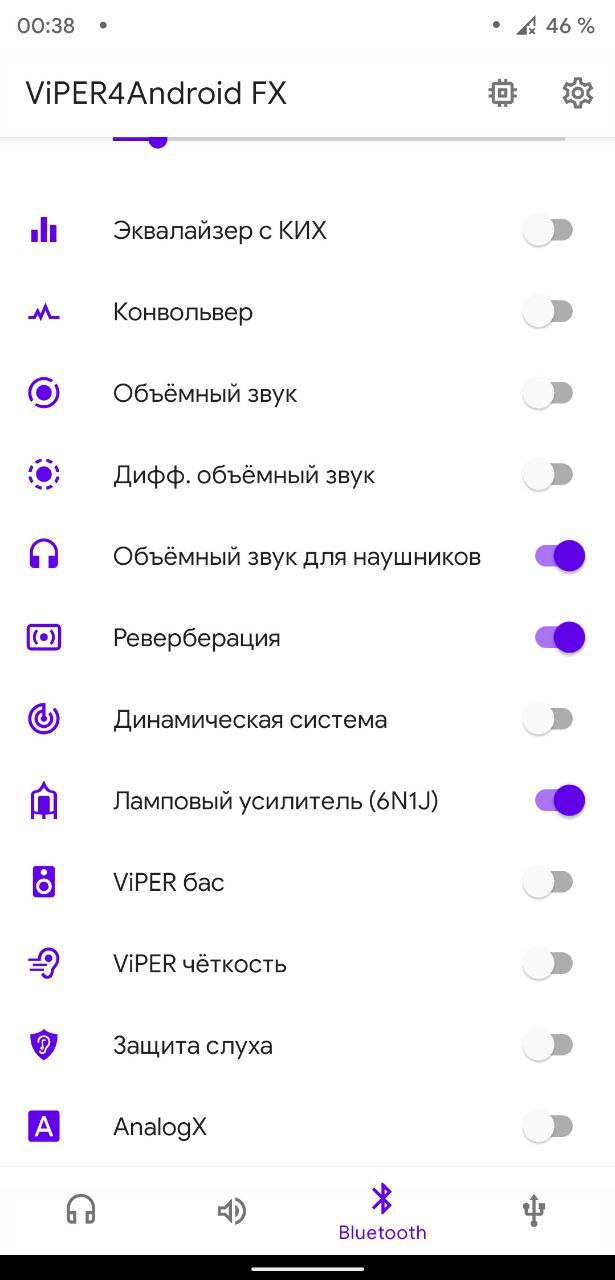Viewport: 615px width, 1280px height.
Task: Open the driver status chip icon
Action: point(502,93)
